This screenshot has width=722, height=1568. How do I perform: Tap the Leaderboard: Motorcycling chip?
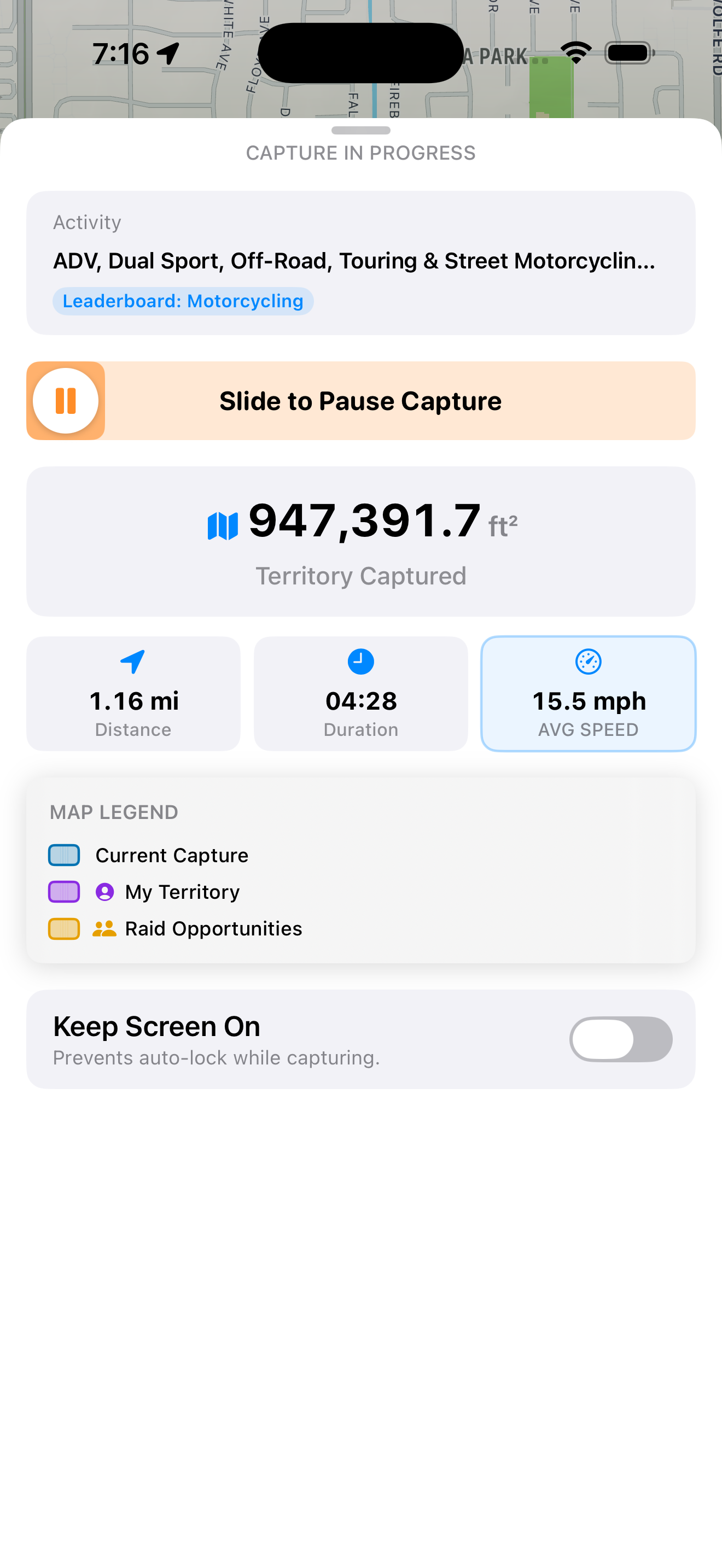[x=183, y=301]
